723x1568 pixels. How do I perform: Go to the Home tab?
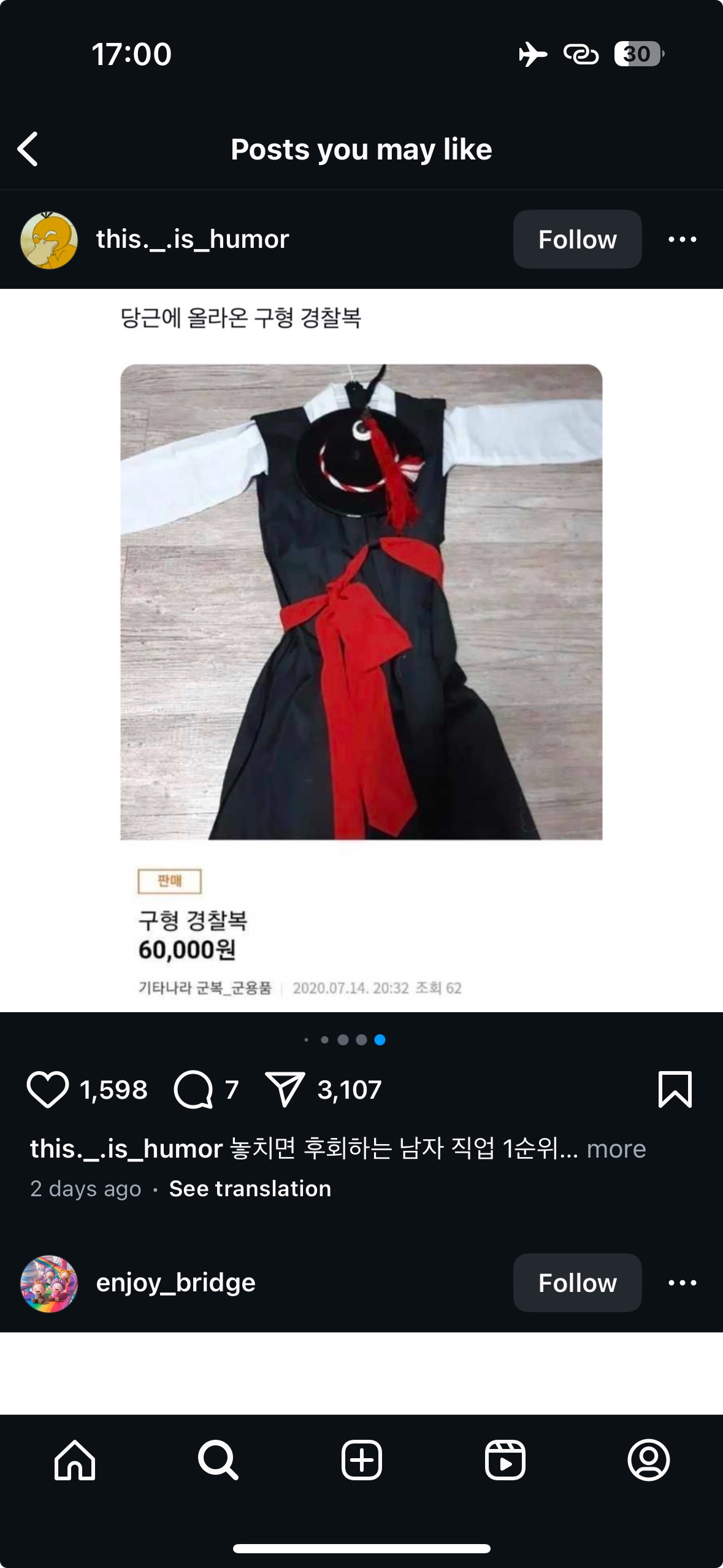tap(75, 1460)
